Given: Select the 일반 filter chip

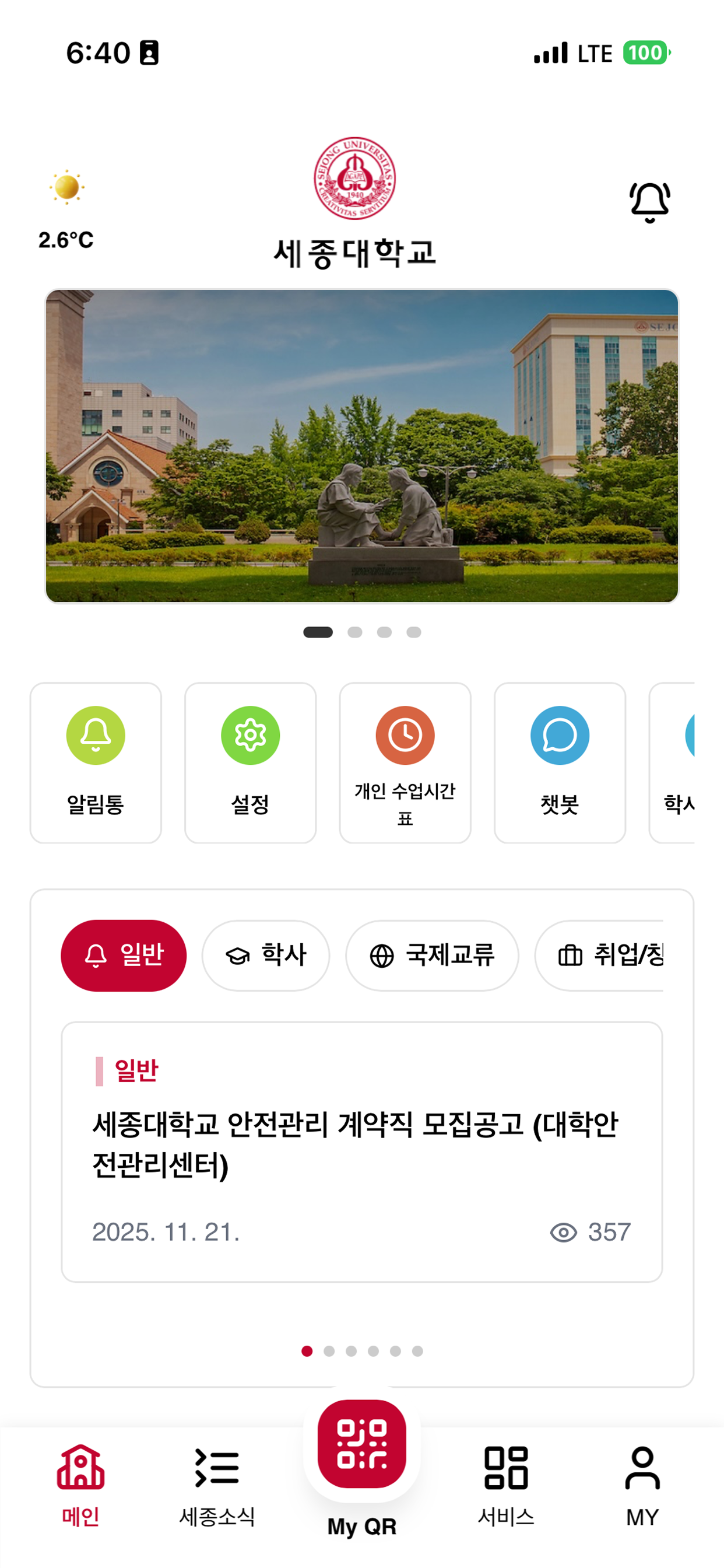Looking at the screenshot, I should click(x=123, y=954).
